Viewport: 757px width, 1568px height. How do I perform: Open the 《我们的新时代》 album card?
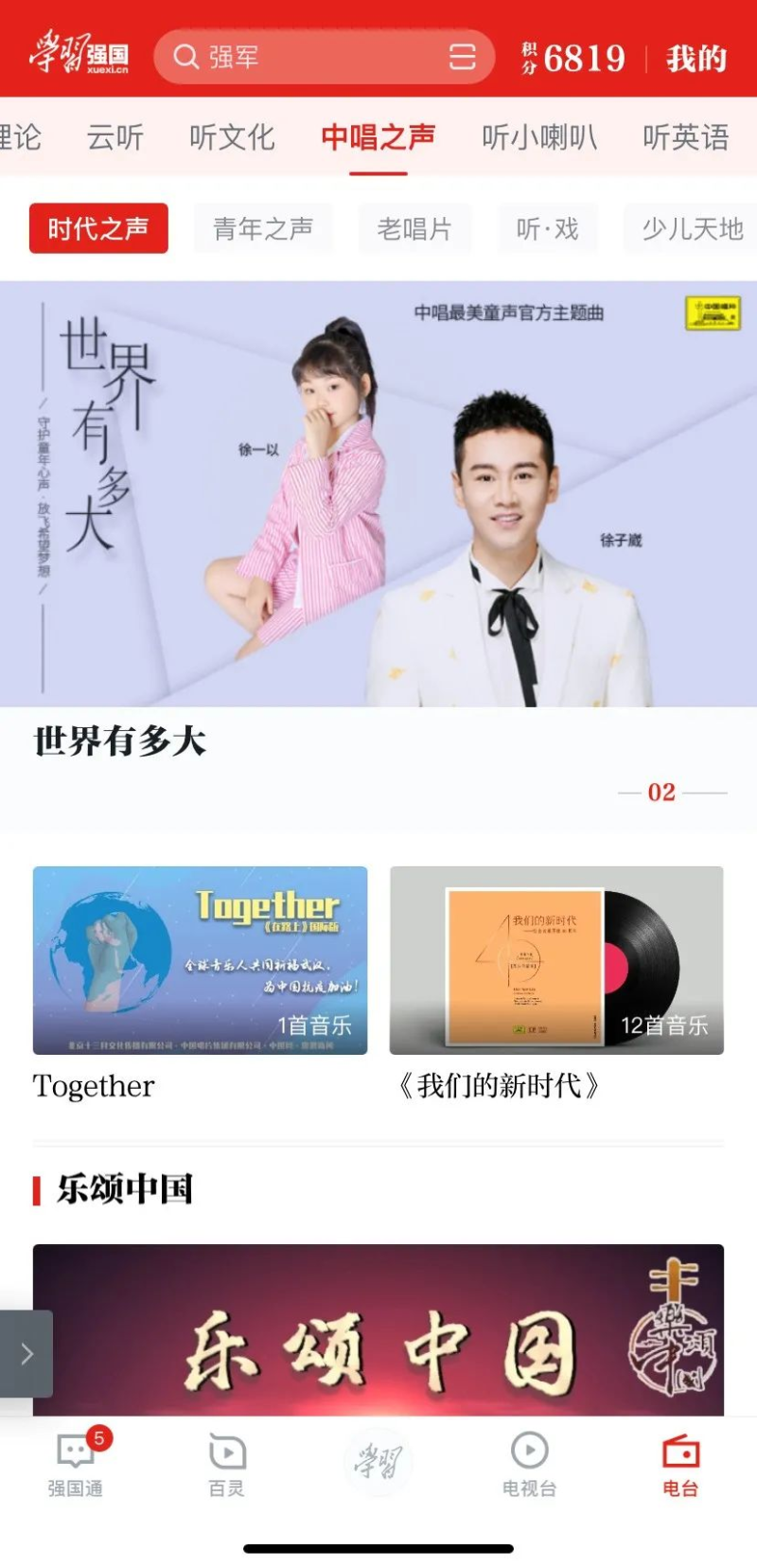556,960
